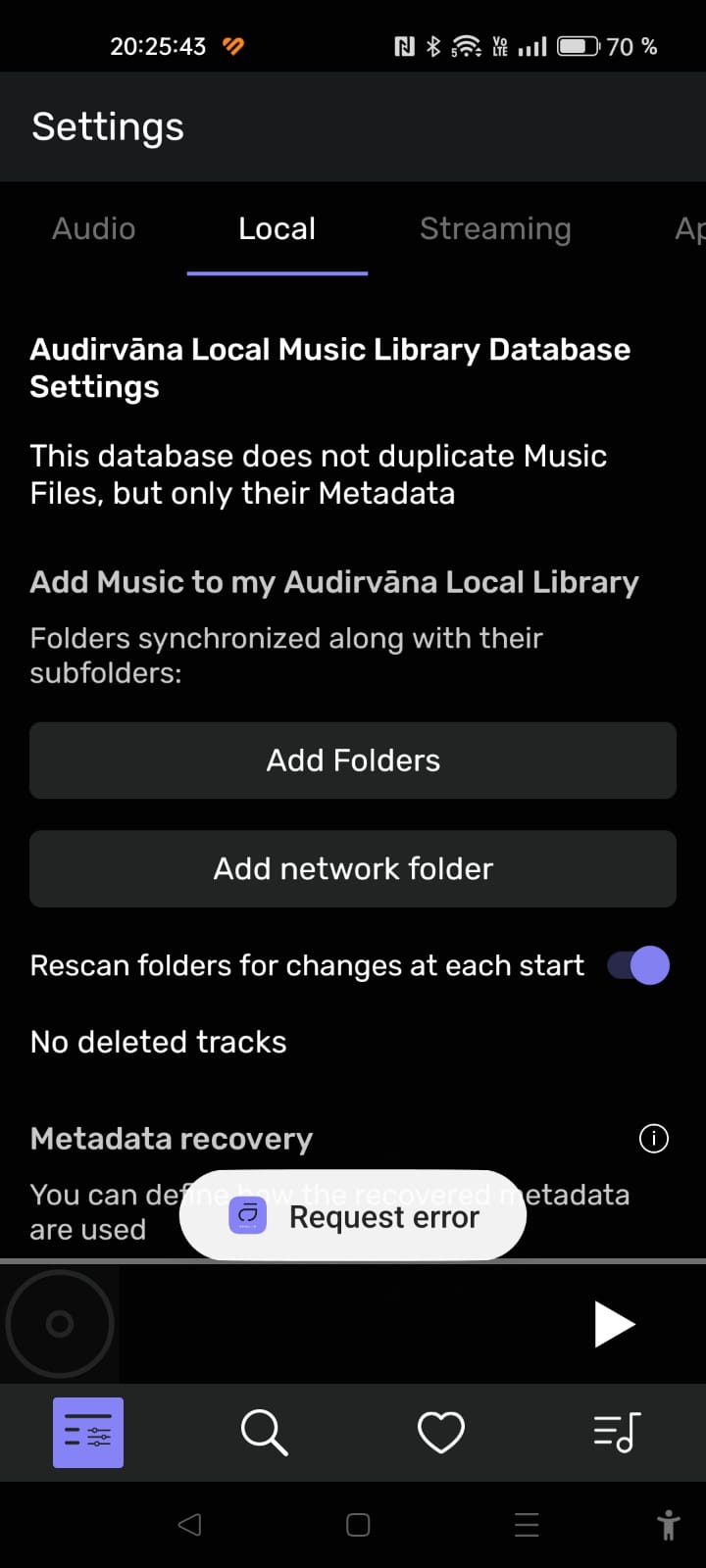Tap the Add network folder button
The image size is (706, 1568).
[x=353, y=868]
